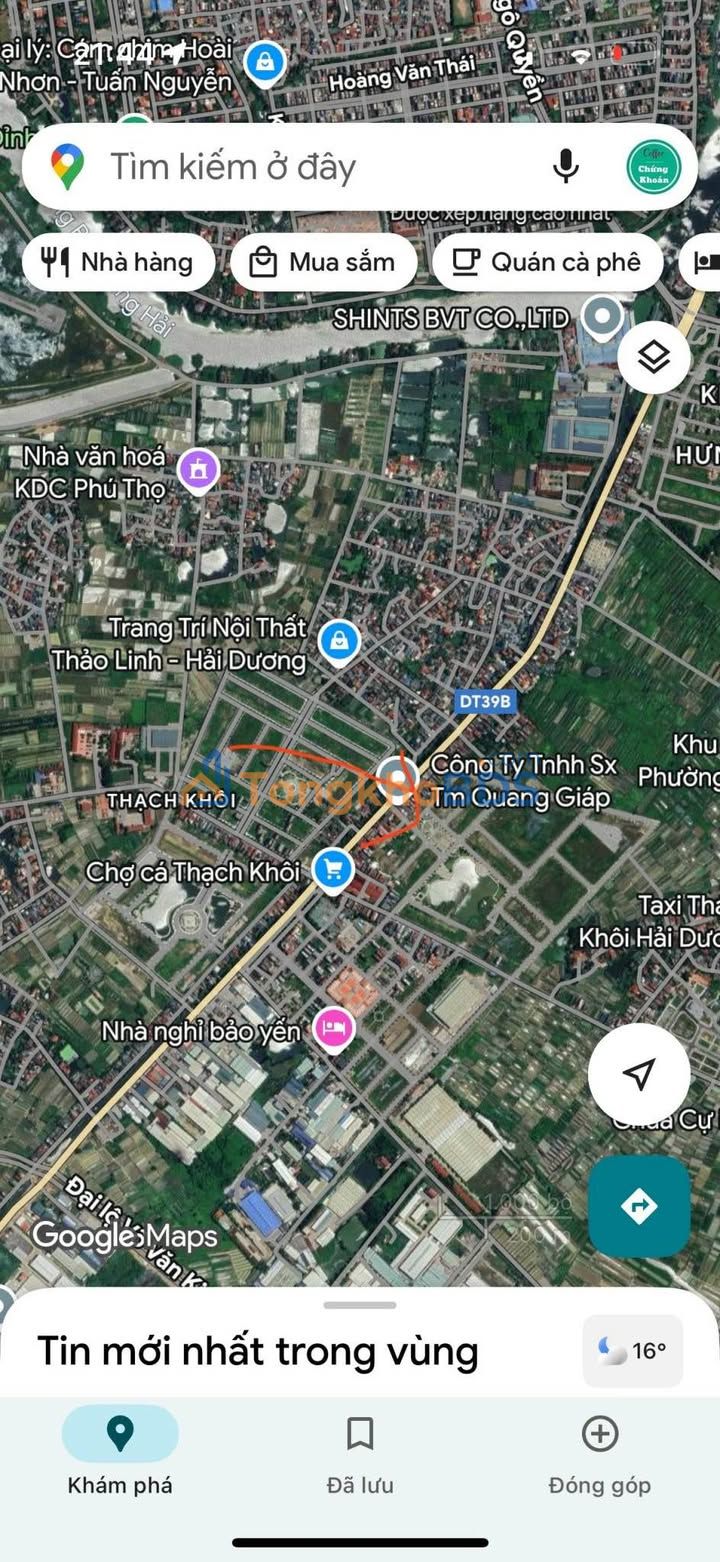The image size is (720, 1562).
Task: Open the account profile picture
Action: tap(654, 167)
